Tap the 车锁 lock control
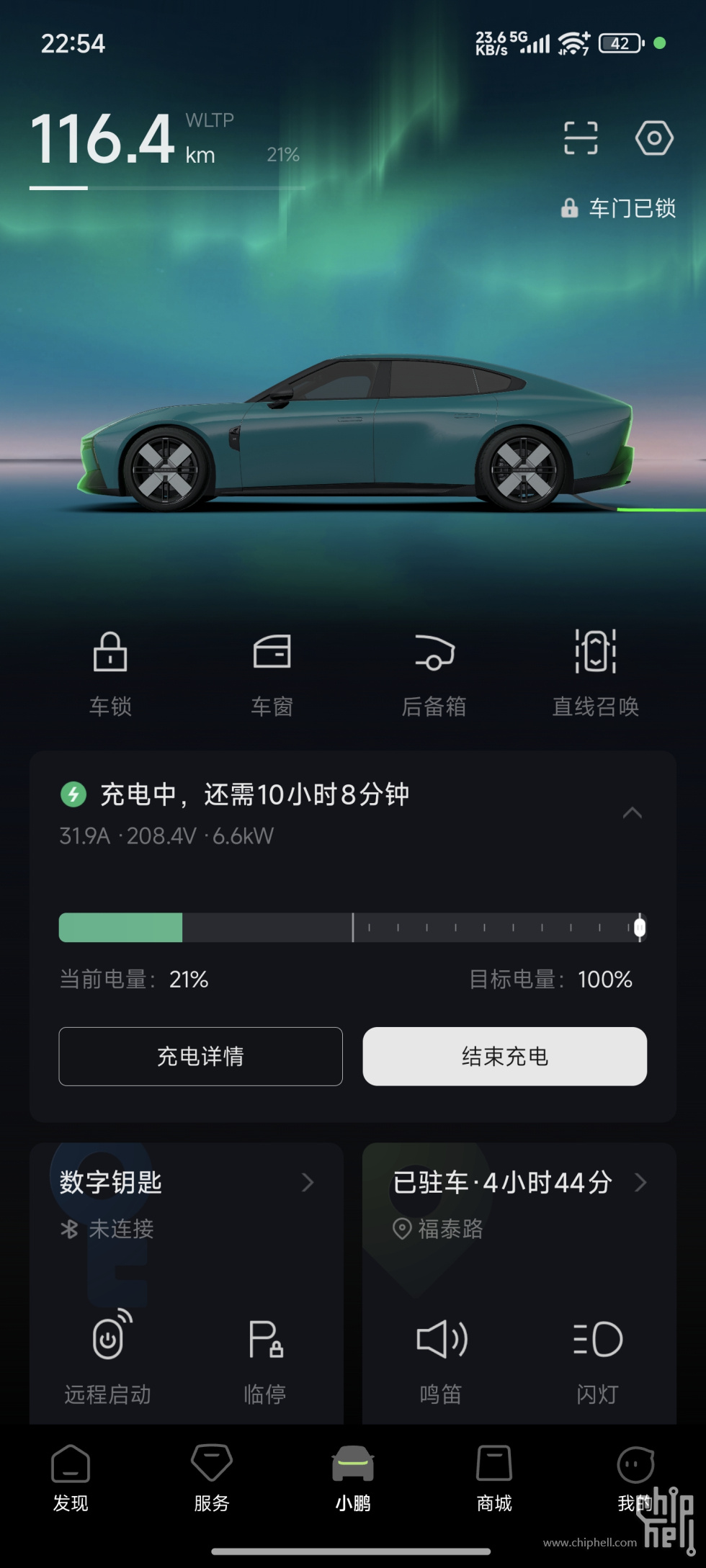Image resolution: width=706 pixels, height=1568 pixels. pyautogui.click(x=110, y=671)
